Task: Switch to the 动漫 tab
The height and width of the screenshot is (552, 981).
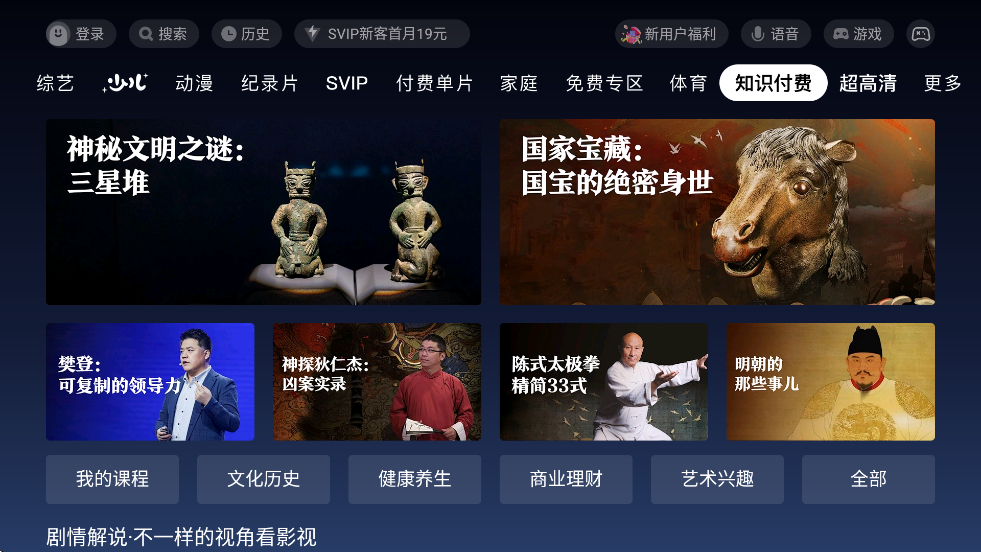Action: click(194, 83)
